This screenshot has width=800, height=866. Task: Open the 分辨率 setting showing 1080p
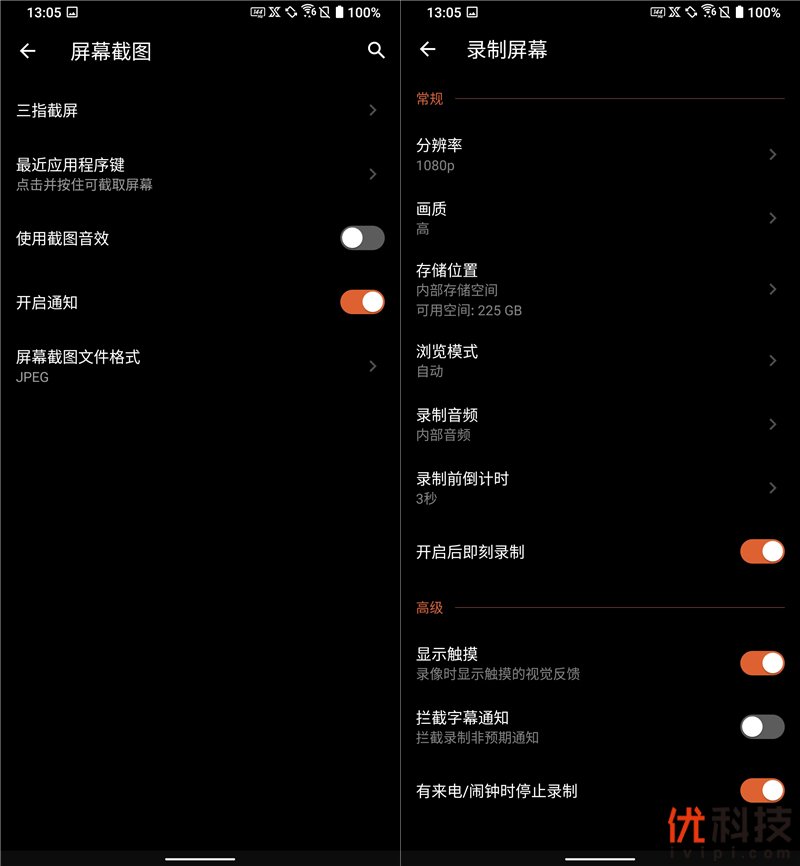(x=598, y=154)
